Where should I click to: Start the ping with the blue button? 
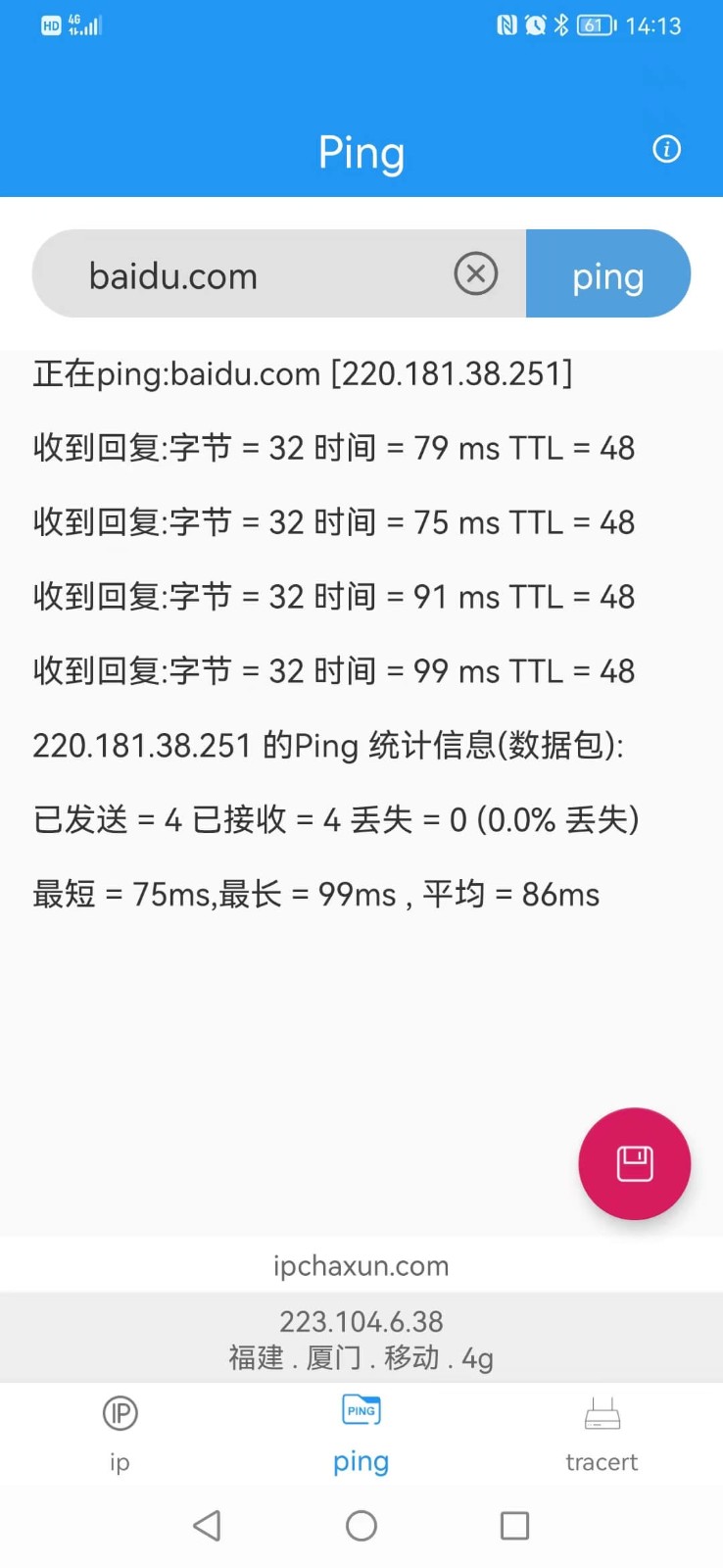[607, 274]
